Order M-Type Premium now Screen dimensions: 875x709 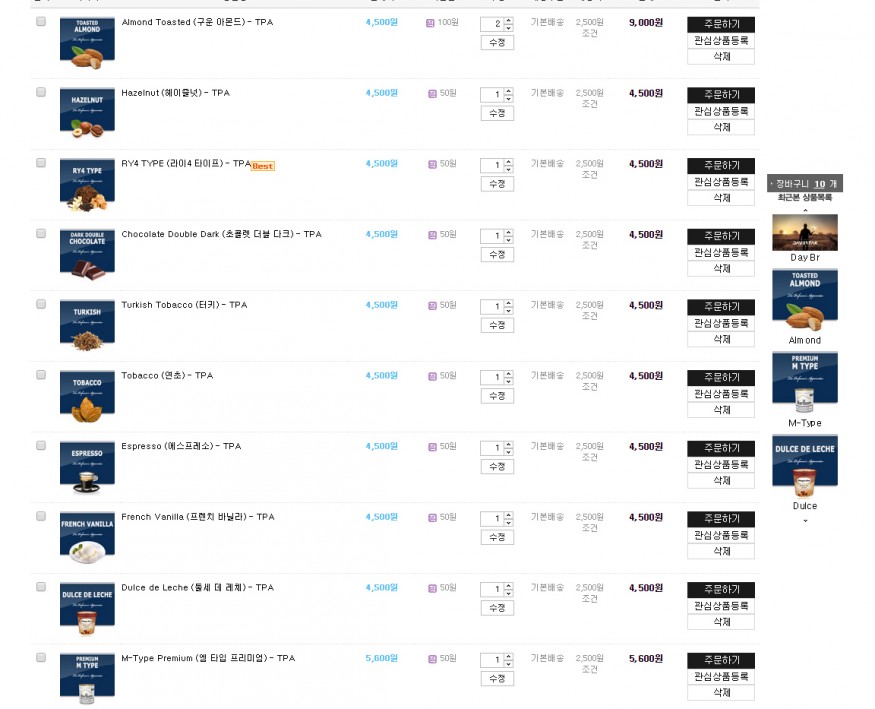click(x=720, y=660)
